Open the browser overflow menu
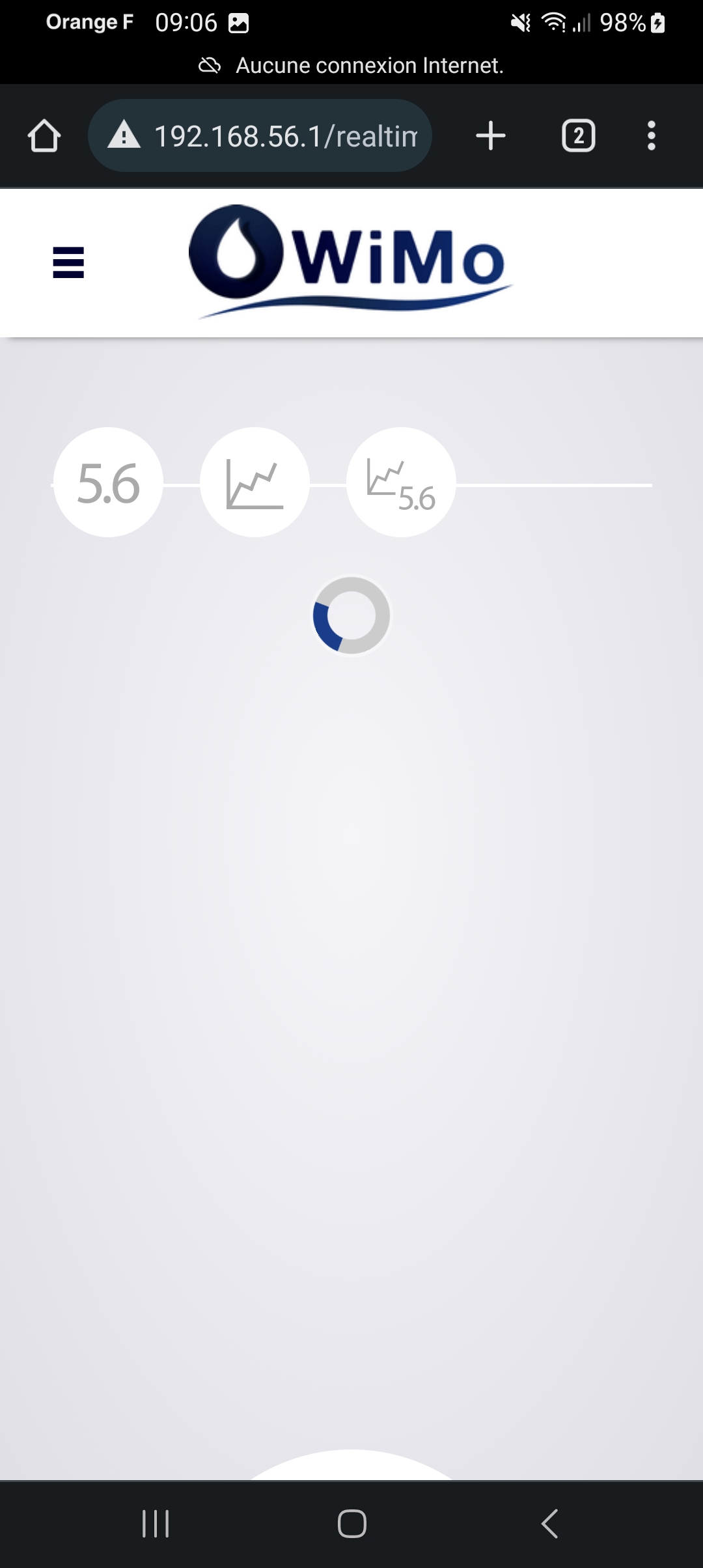 pyautogui.click(x=651, y=135)
